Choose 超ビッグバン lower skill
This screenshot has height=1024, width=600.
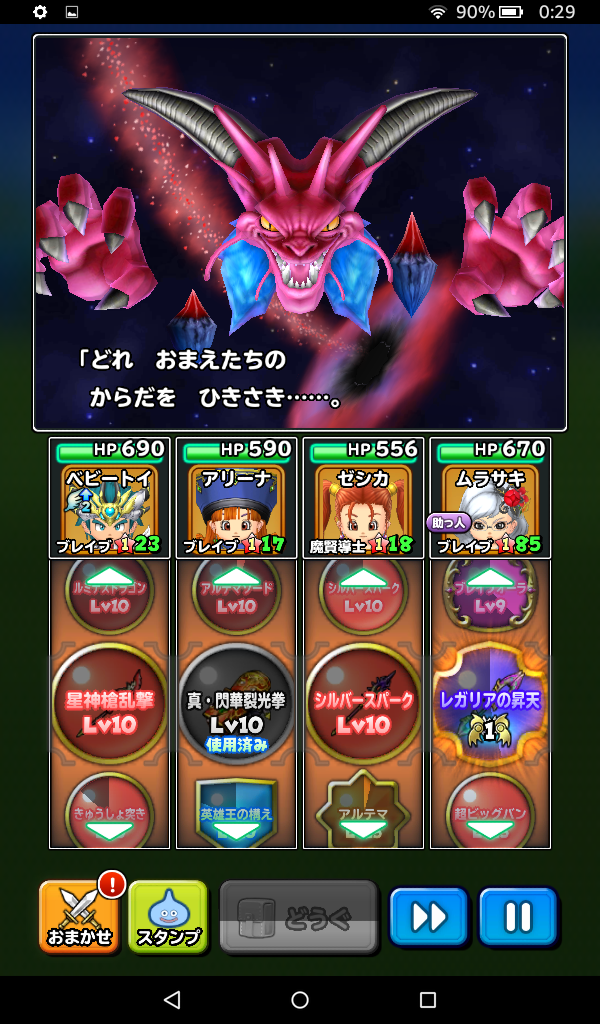[x=490, y=808]
